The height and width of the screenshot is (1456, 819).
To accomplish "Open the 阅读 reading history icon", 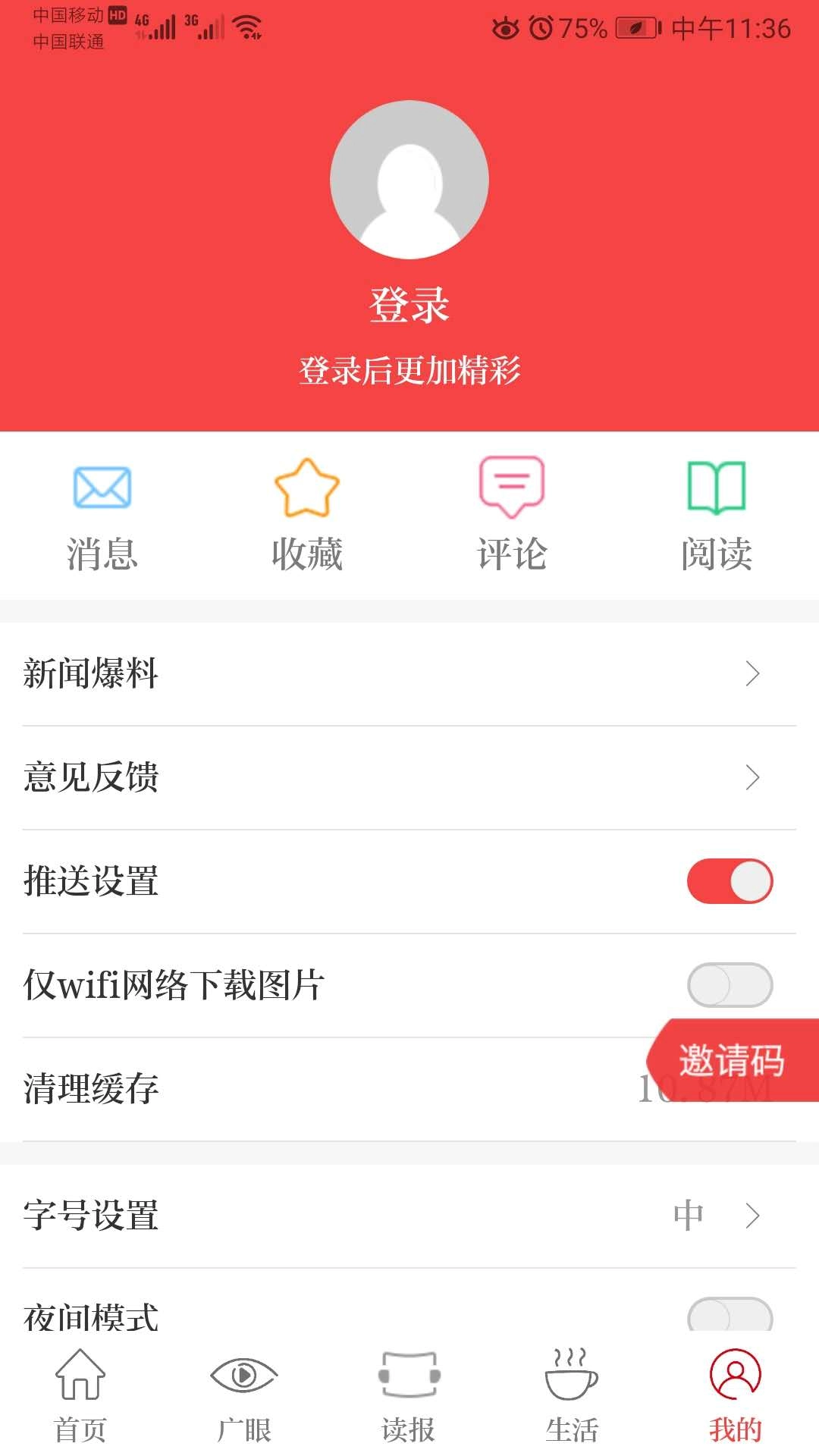I will point(717,489).
